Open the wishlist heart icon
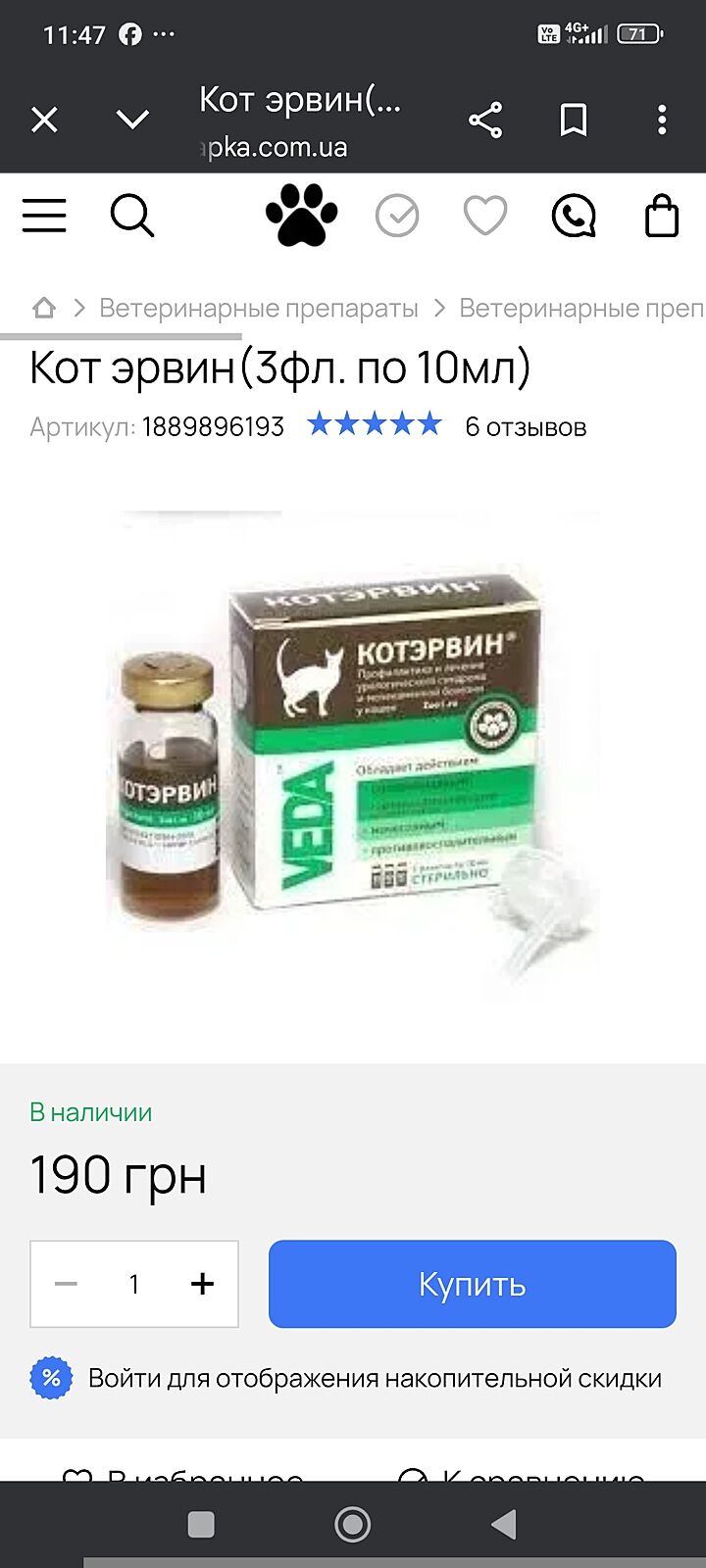The height and width of the screenshot is (1568, 706). [x=485, y=216]
